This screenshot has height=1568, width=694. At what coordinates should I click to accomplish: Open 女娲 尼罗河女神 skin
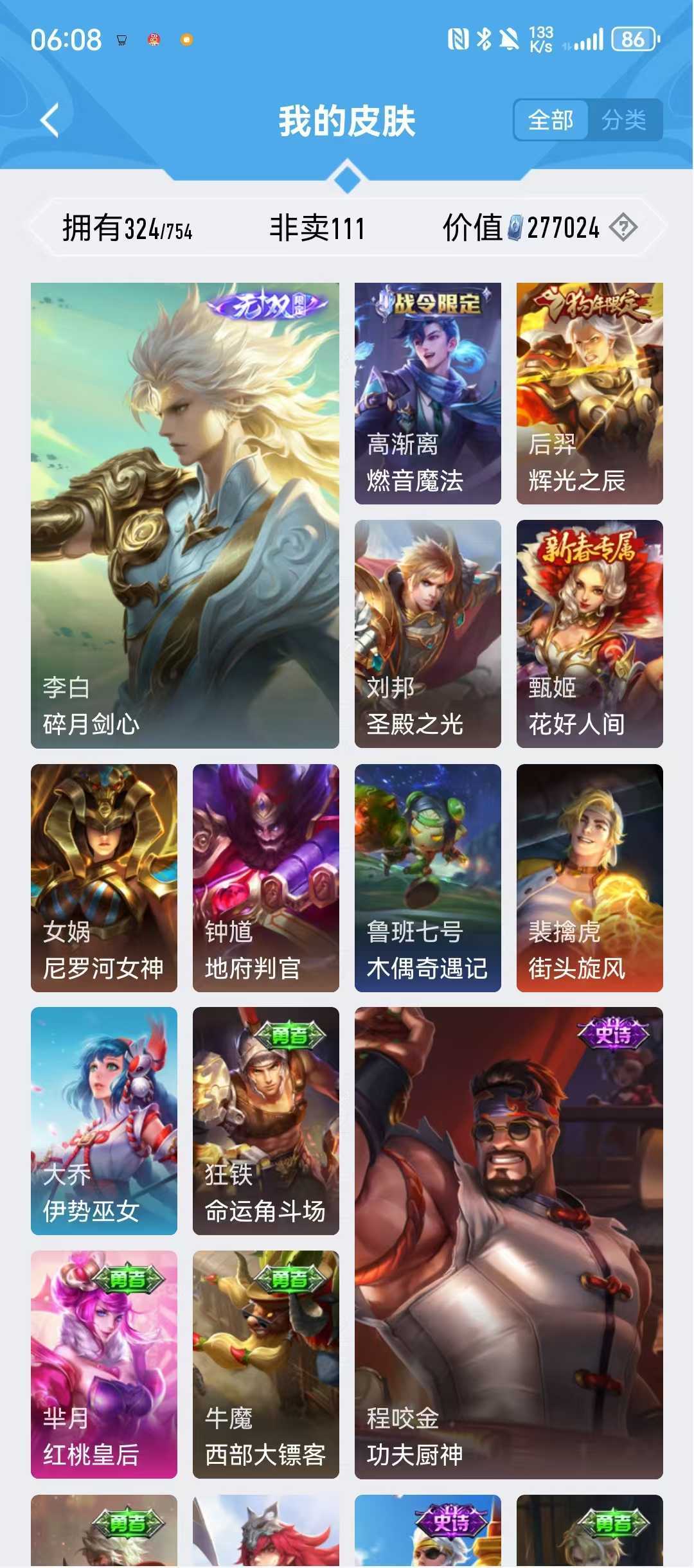[x=104, y=877]
